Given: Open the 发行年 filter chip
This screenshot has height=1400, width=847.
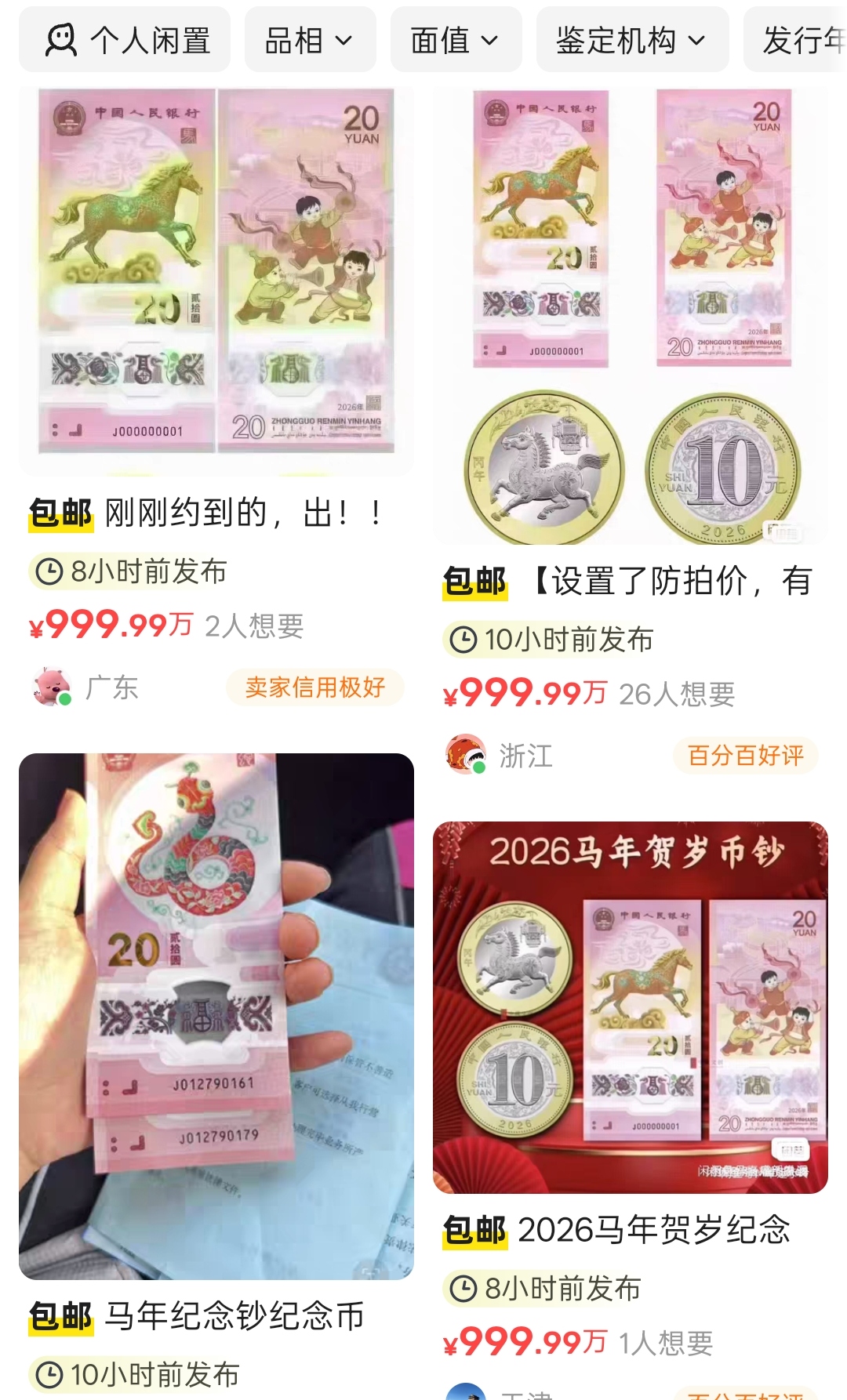Looking at the screenshot, I should tap(800, 40).
